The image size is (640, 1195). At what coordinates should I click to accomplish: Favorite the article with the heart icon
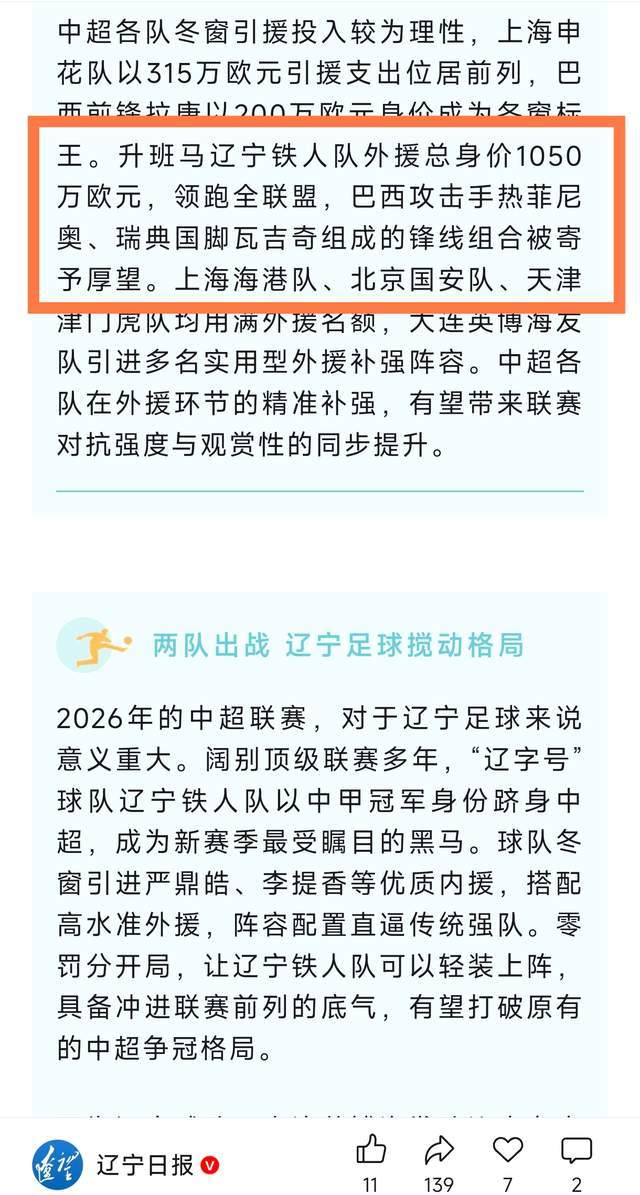(508, 1151)
